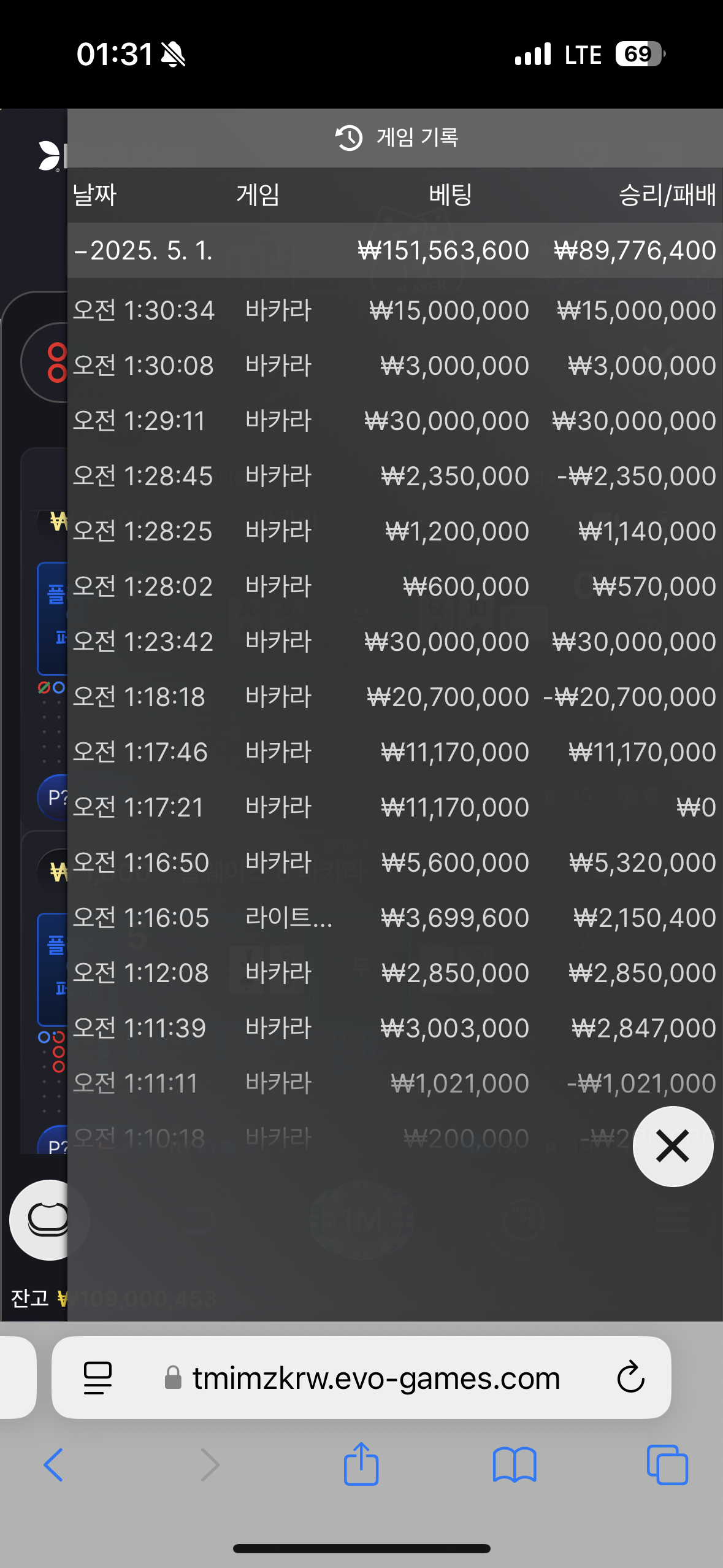723x1568 pixels.
Task: Show all open tabs
Action: click(667, 1464)
